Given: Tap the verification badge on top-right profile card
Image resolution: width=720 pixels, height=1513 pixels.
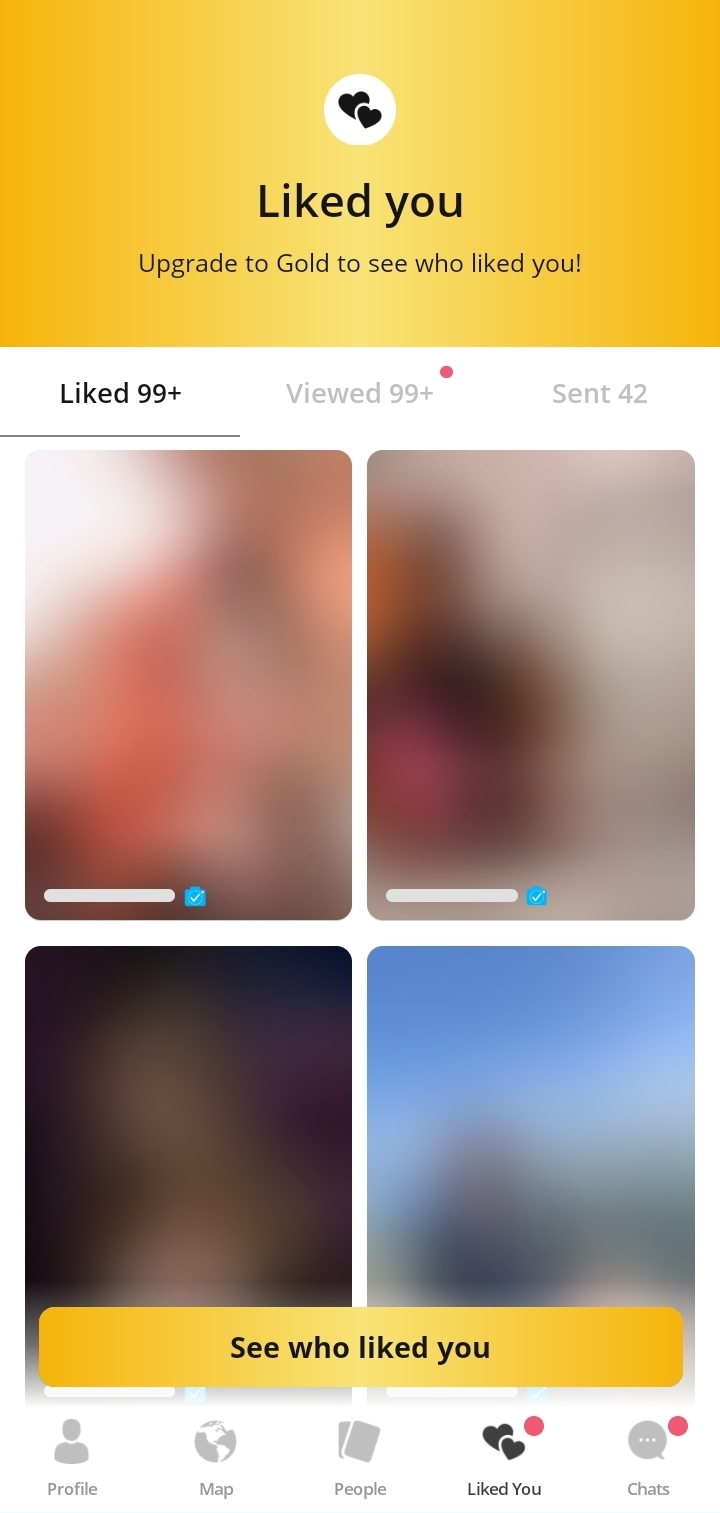Looking at the screenshot, I should [538, 896].
